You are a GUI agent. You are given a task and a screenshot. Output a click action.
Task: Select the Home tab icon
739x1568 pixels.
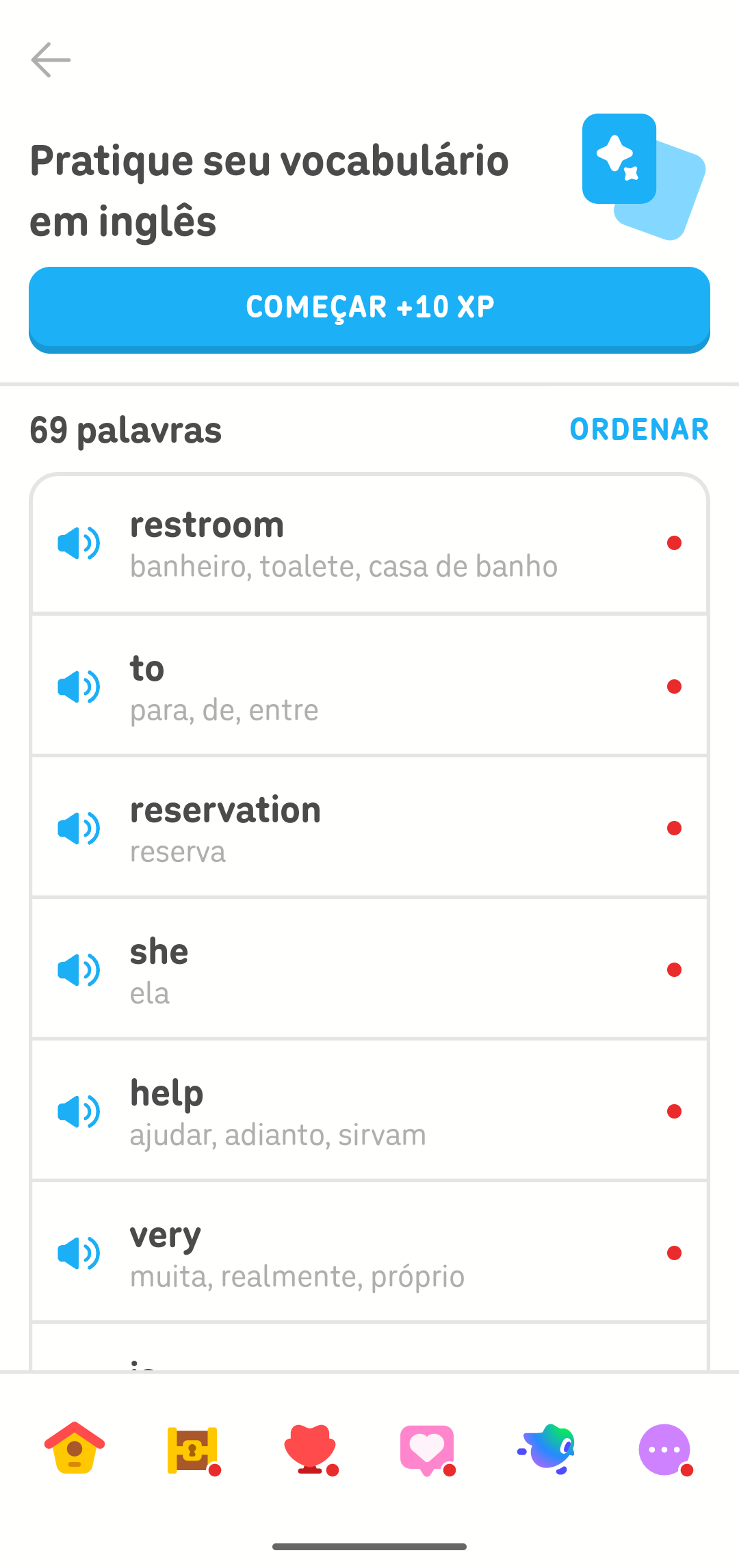click(73, 1448)
